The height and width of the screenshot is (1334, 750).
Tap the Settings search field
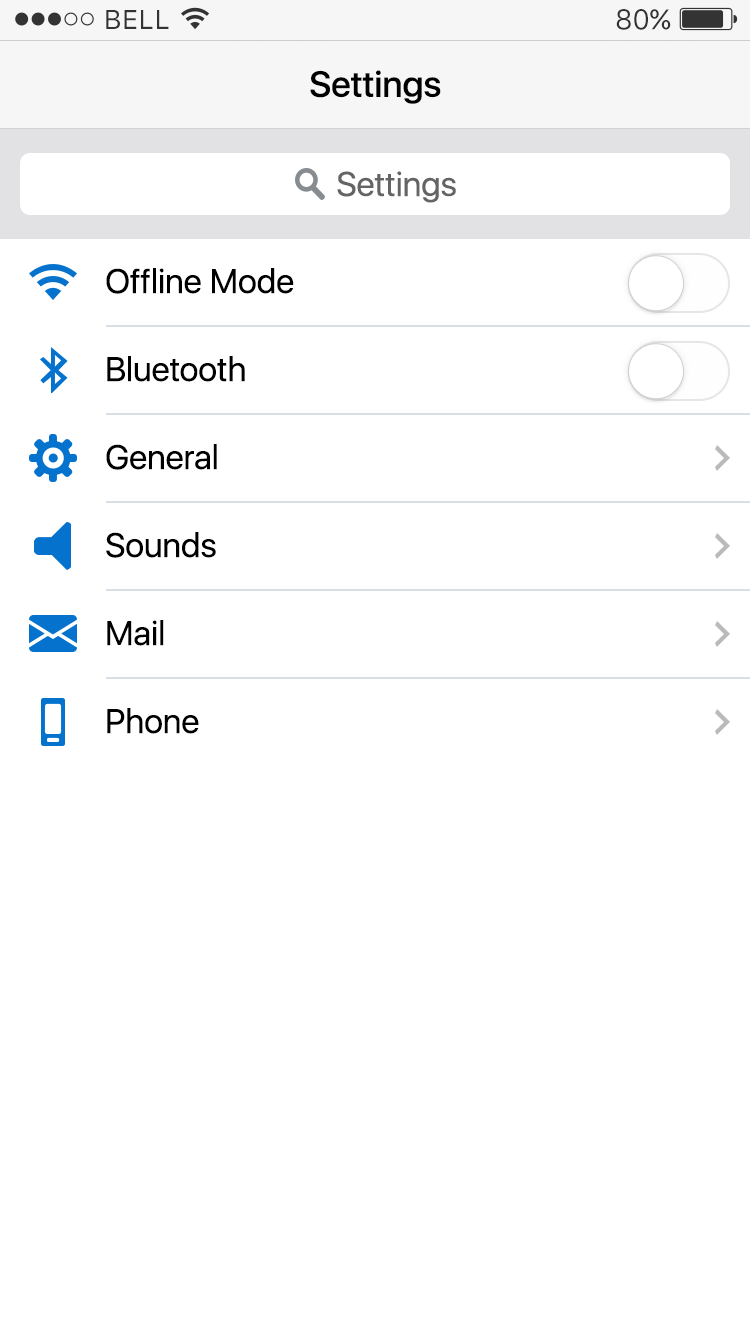point(375,184)
